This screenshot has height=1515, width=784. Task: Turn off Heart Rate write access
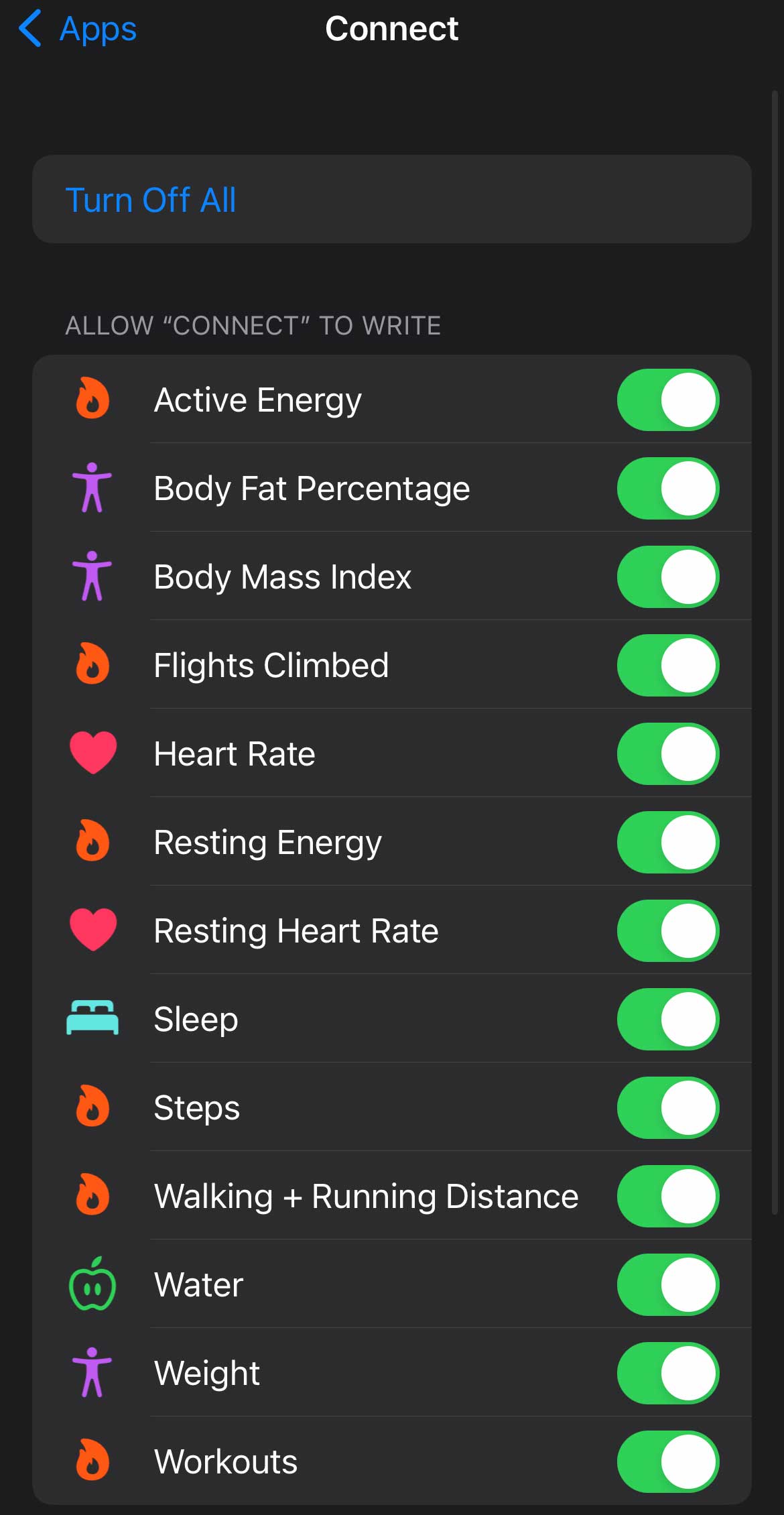click(x=667, y=753)
